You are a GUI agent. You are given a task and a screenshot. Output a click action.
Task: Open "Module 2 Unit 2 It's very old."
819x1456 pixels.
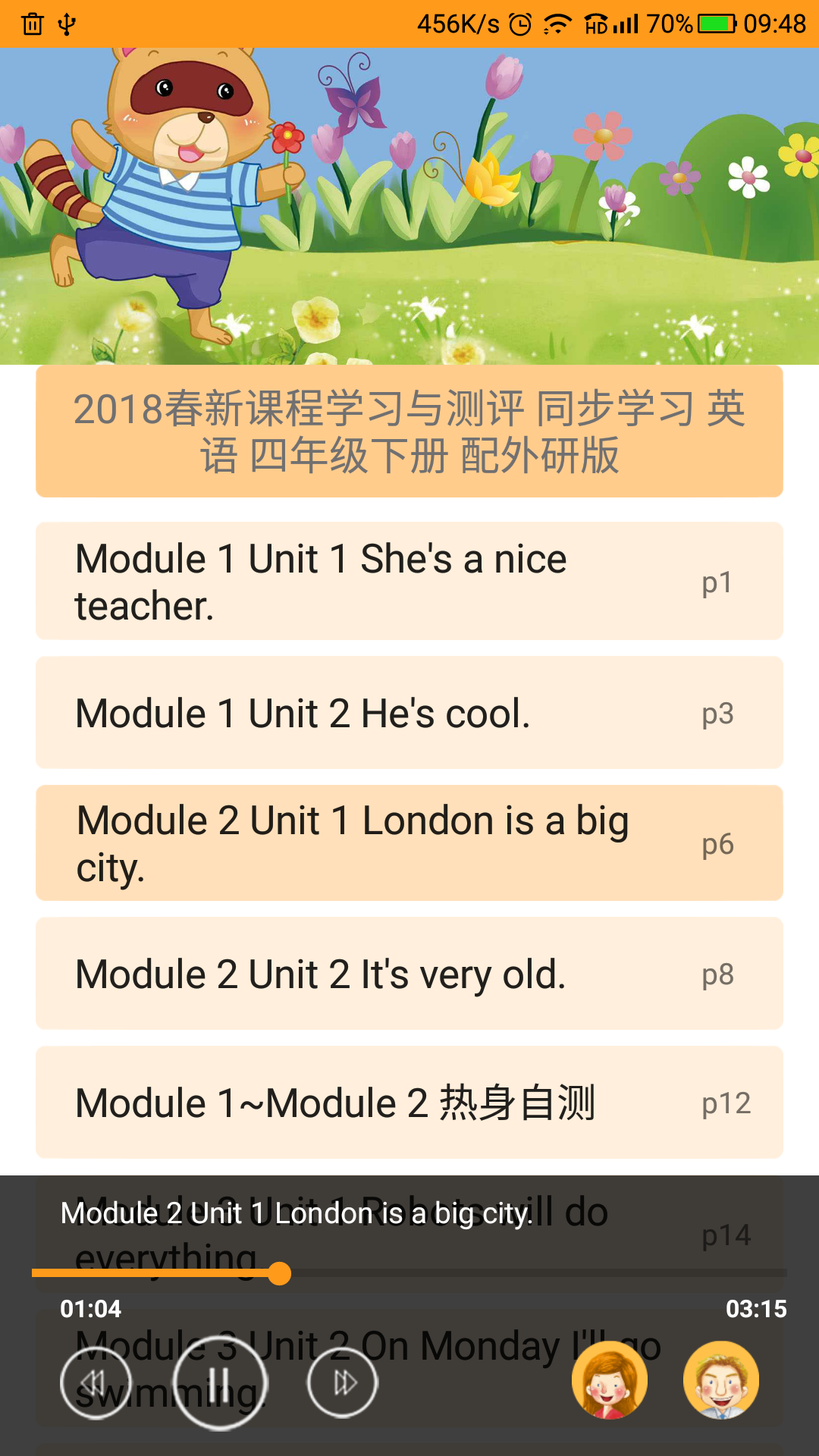[x=409, y=974]
